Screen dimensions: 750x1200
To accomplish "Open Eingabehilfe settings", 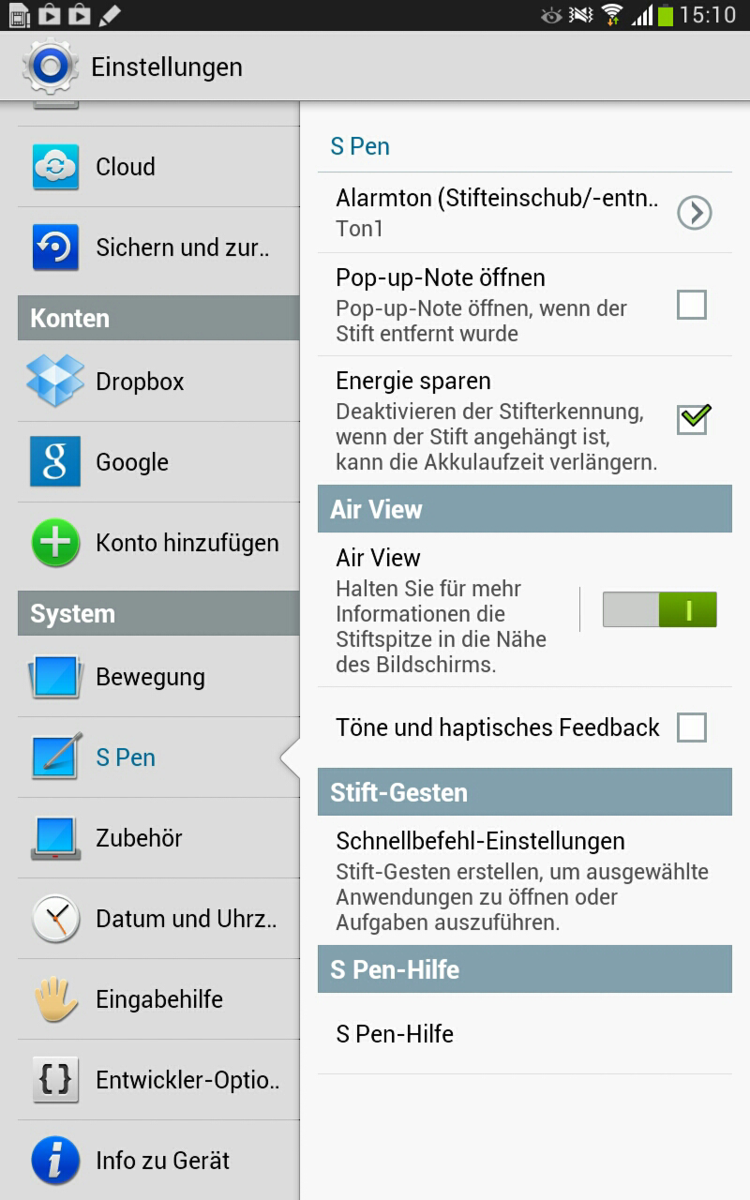I will (158, 999).
